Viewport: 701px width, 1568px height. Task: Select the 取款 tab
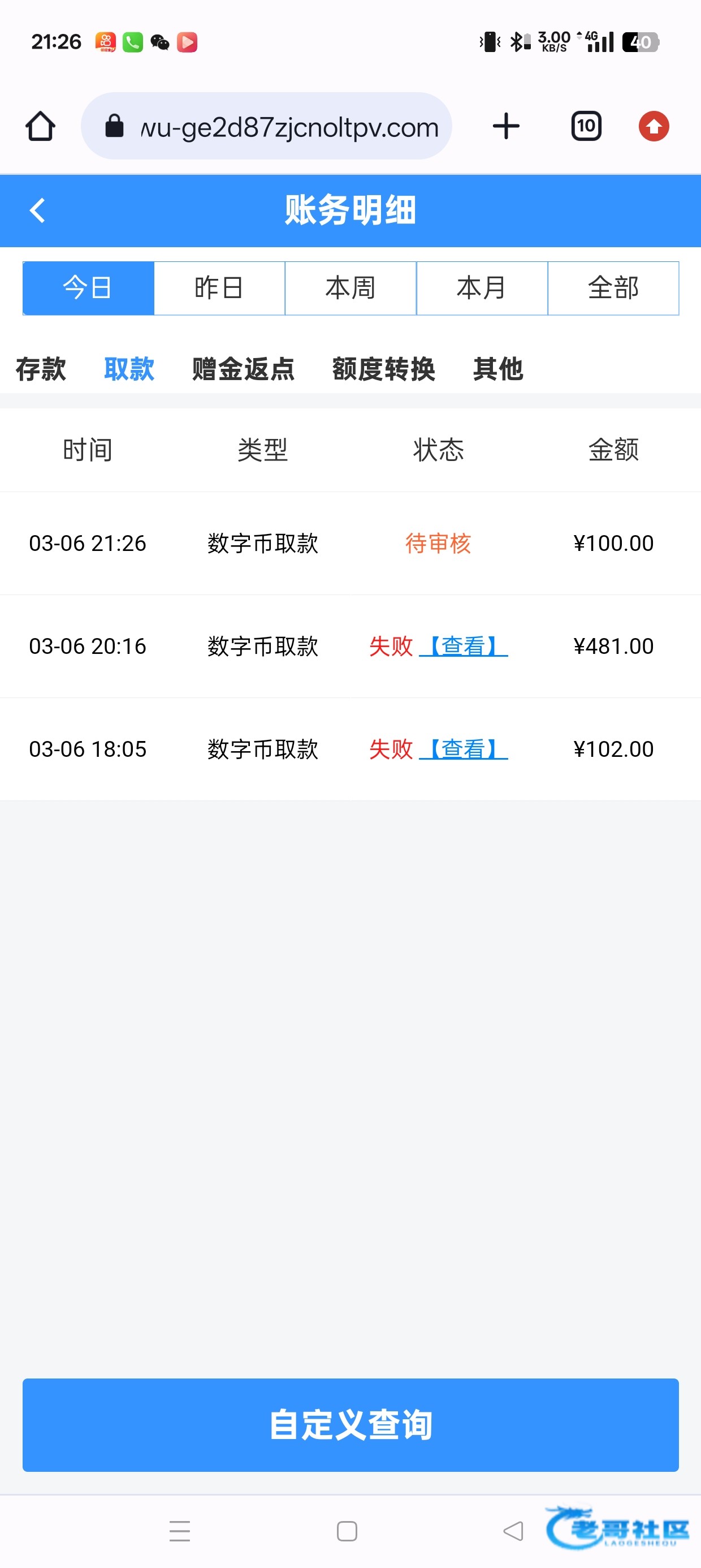click(129, 369)
